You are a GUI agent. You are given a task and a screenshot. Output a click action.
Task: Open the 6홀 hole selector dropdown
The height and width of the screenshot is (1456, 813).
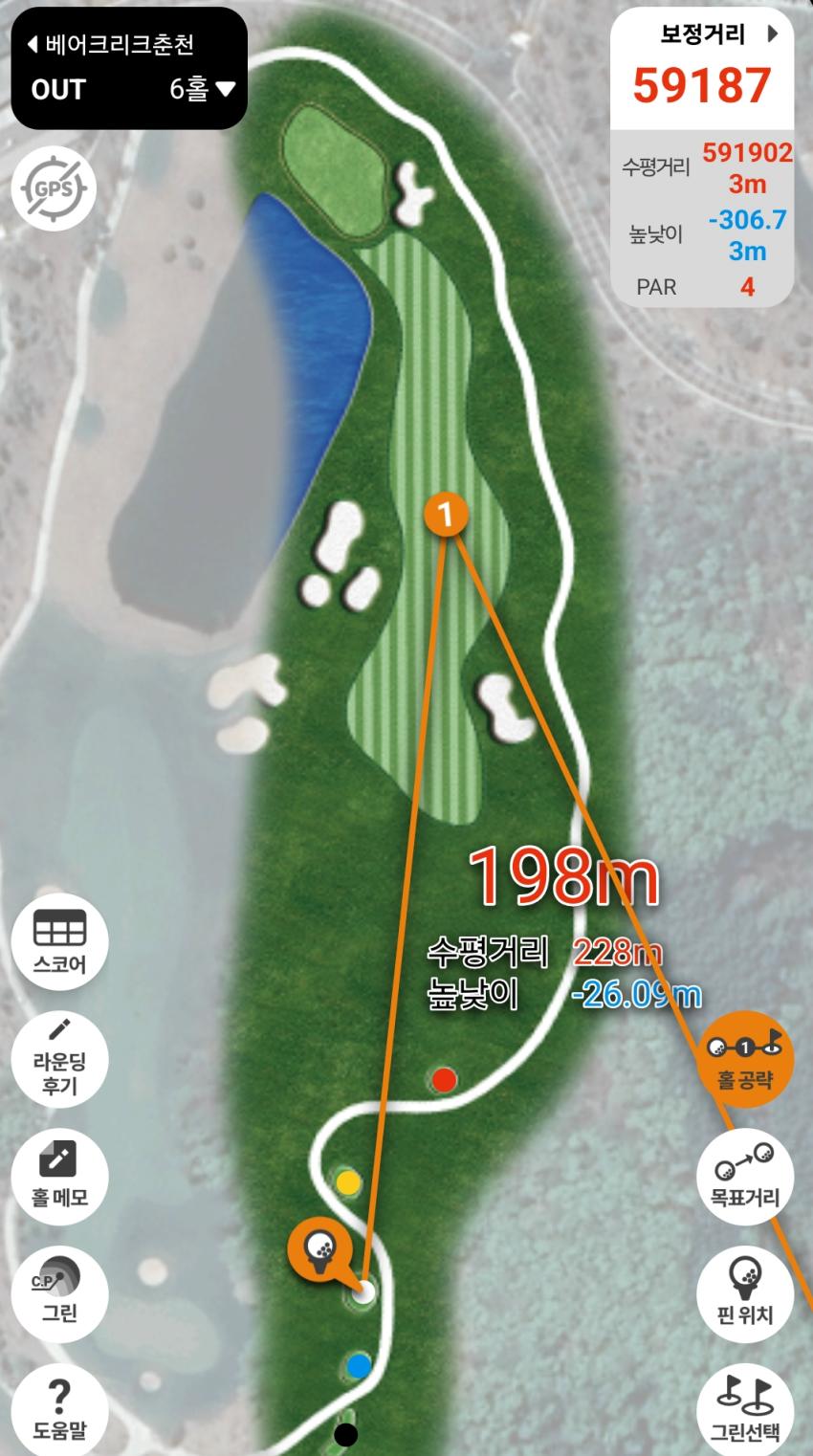[202, 90]
